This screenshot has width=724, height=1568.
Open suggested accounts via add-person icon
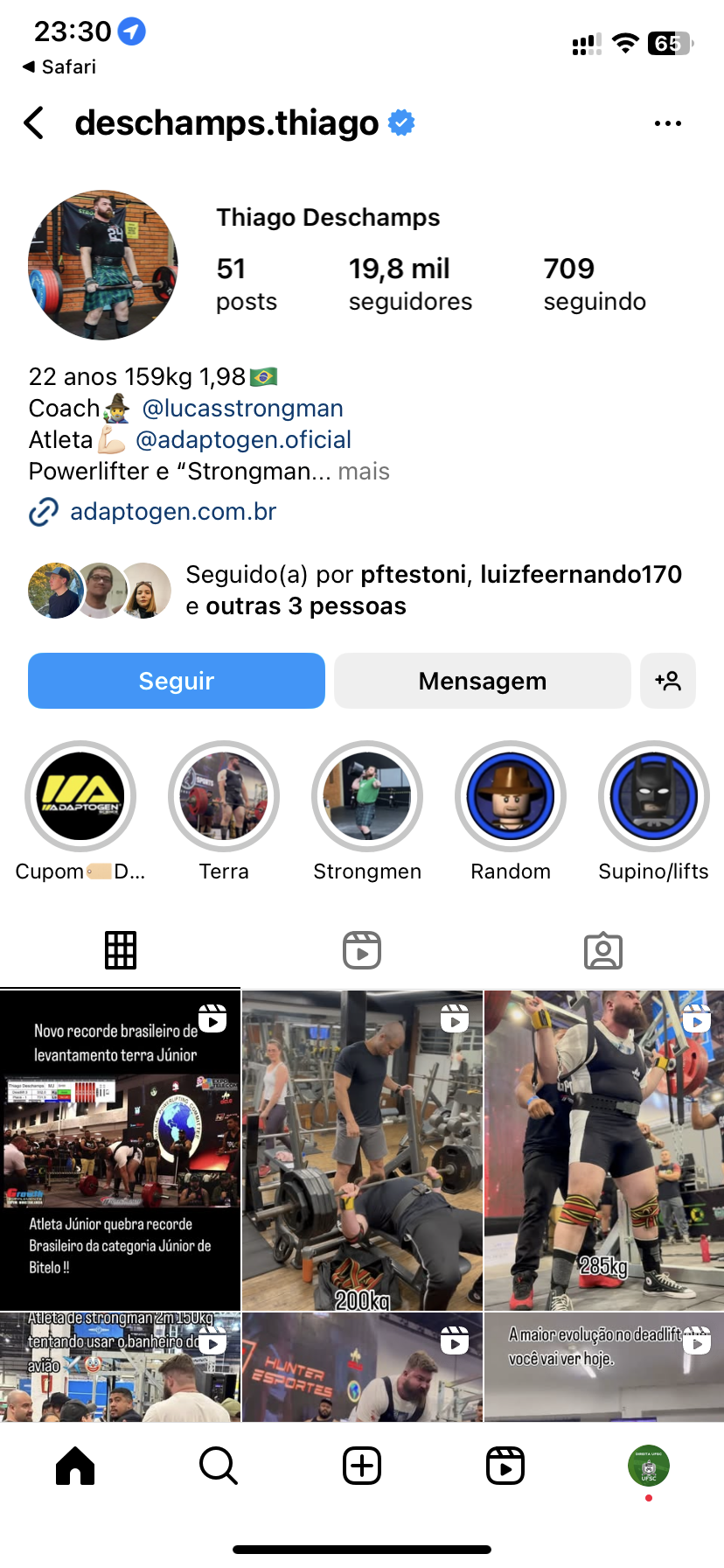pyautogui.click(x=668, y=681)
